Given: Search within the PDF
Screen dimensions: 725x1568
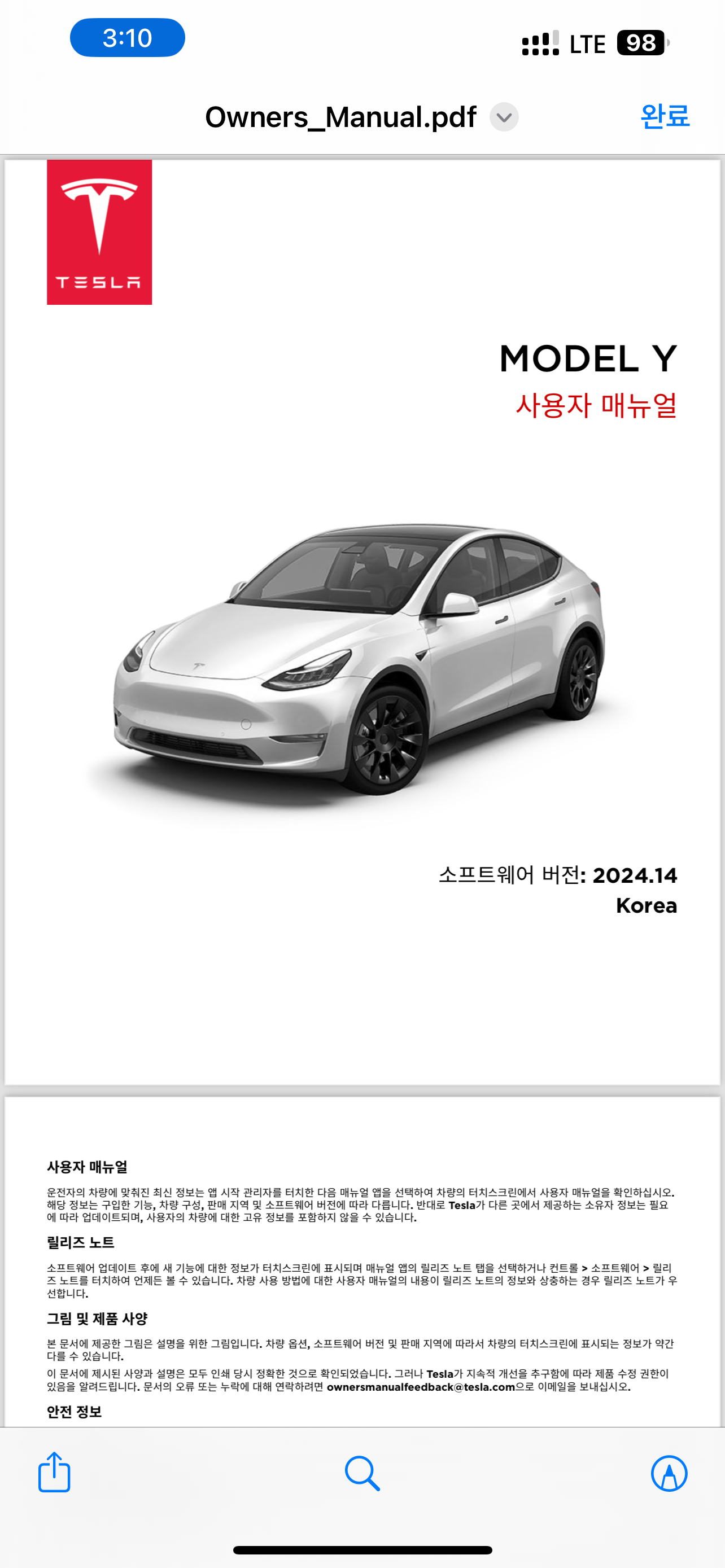Looking at the screenshot, I should pyautogui.click(x=362, y=1473).
